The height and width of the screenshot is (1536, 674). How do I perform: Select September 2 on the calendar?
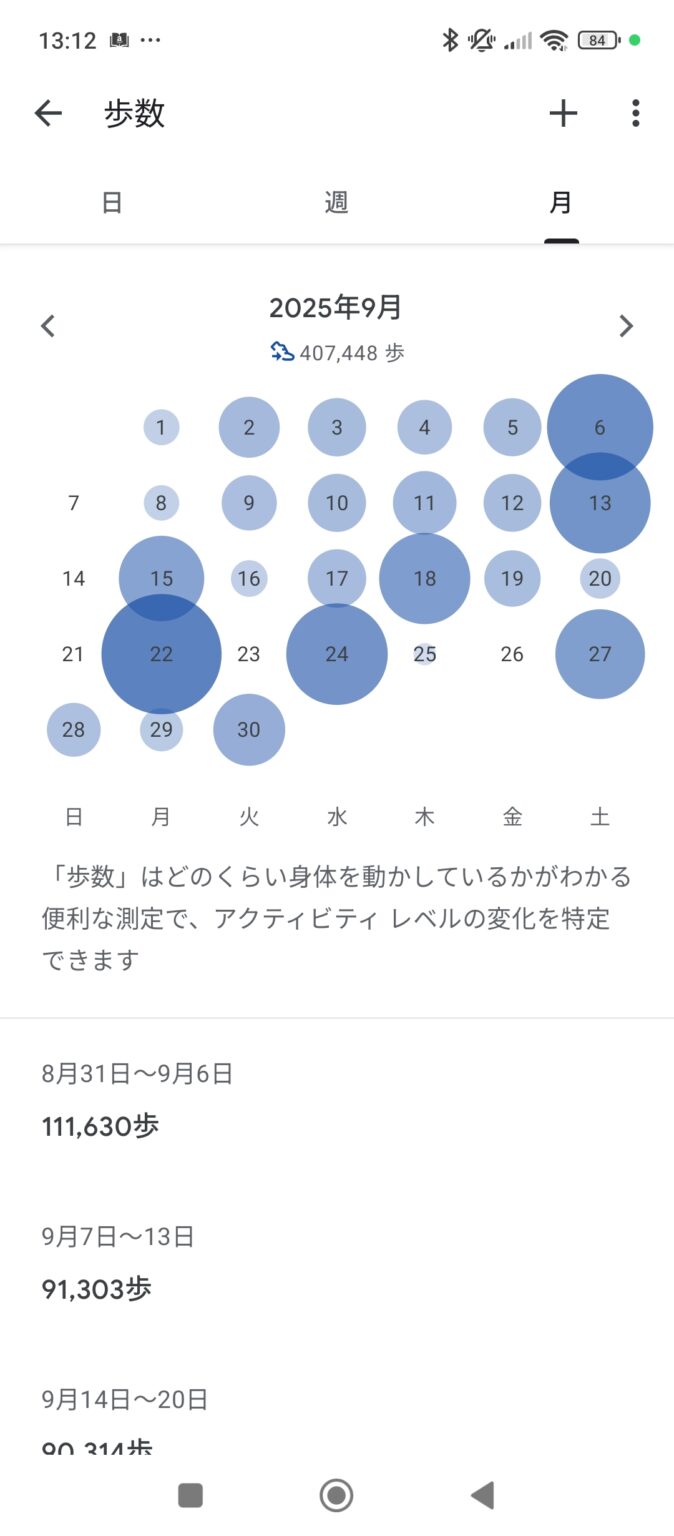tap(249, 427)
